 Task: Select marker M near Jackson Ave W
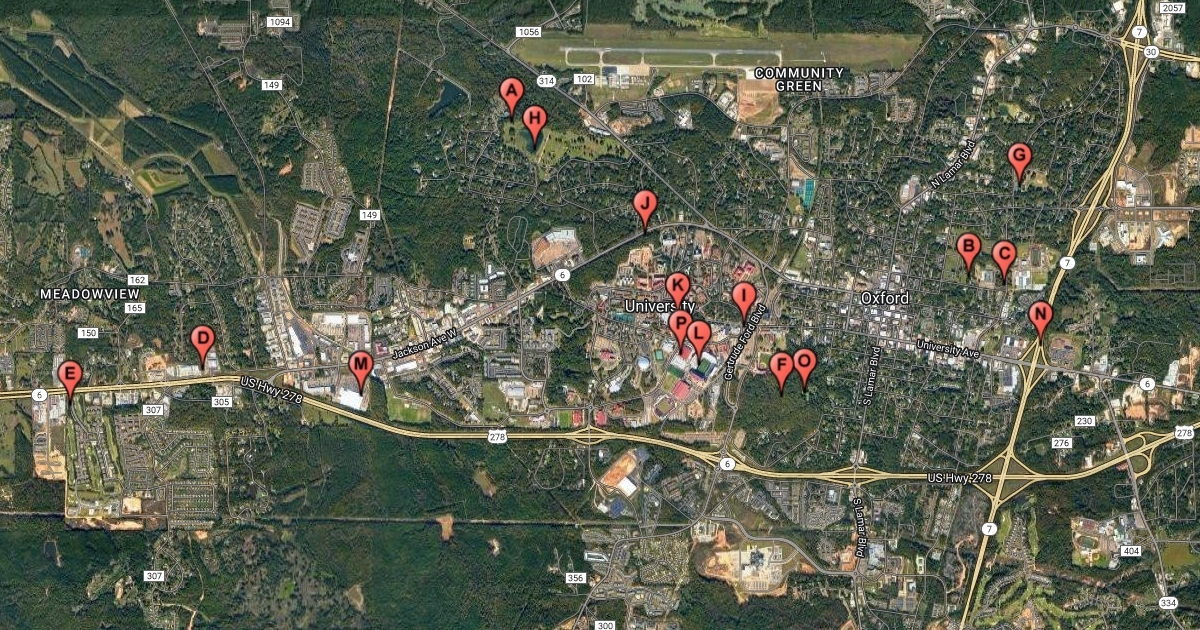click(x=360, y=367)
